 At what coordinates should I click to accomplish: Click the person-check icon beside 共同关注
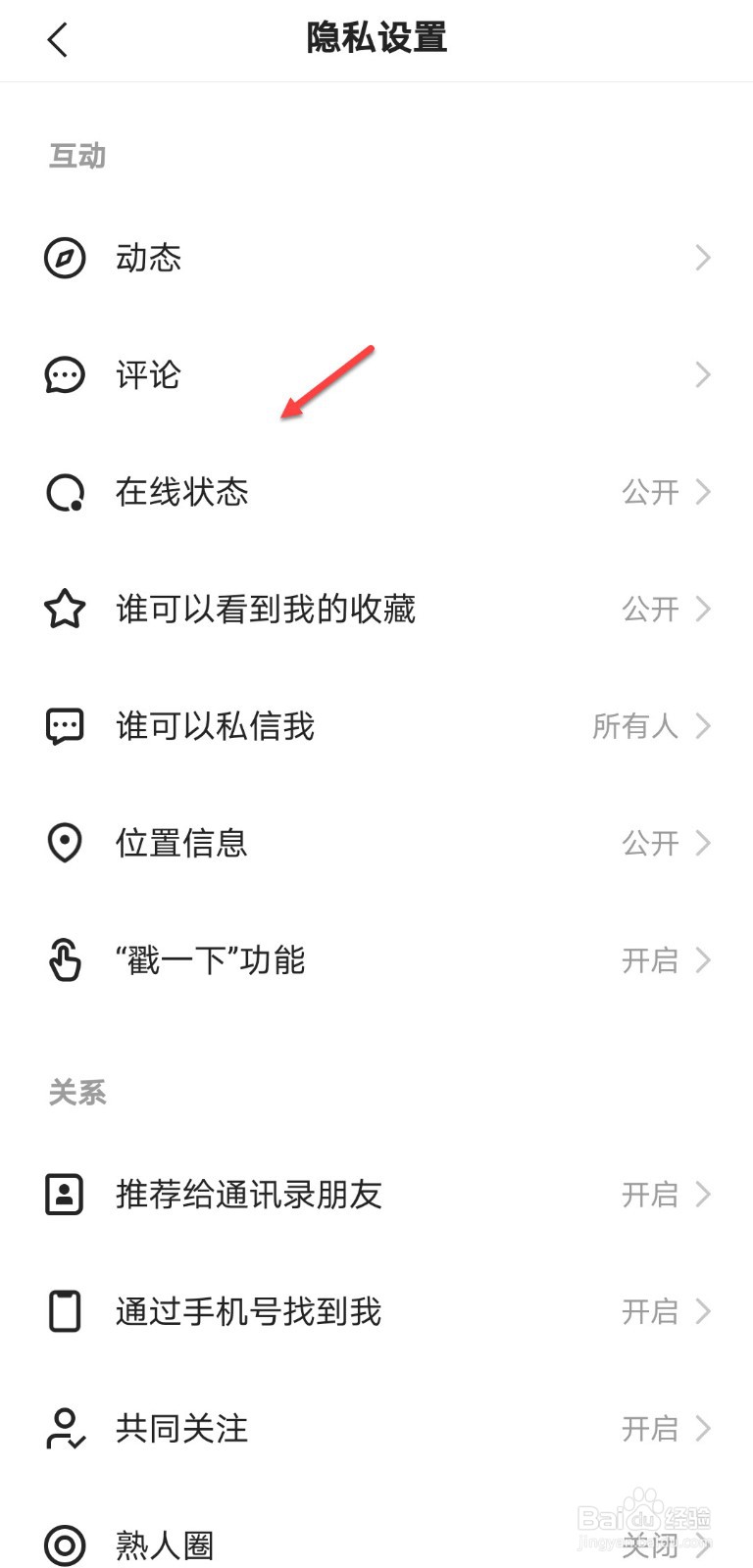(x=65, y=1429)
